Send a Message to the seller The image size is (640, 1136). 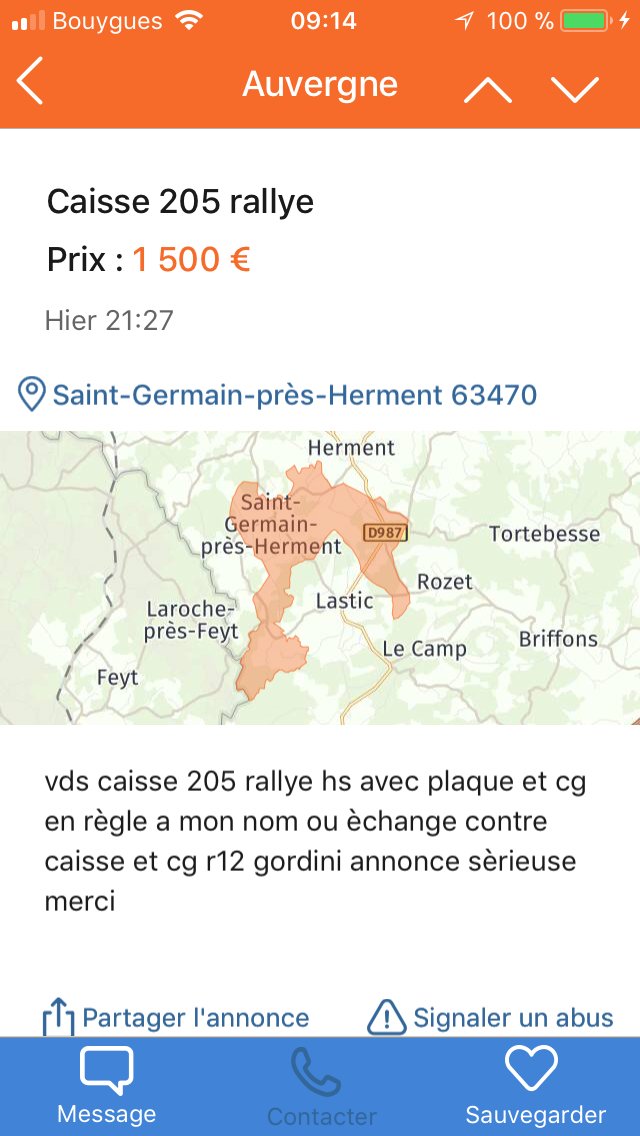(x=107, y=1086)
